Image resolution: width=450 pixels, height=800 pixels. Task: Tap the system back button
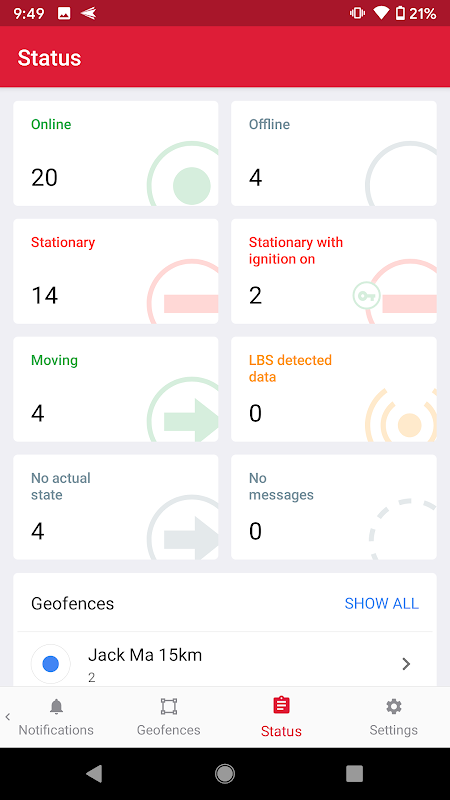pyautogui.click(x=94, y=773)
